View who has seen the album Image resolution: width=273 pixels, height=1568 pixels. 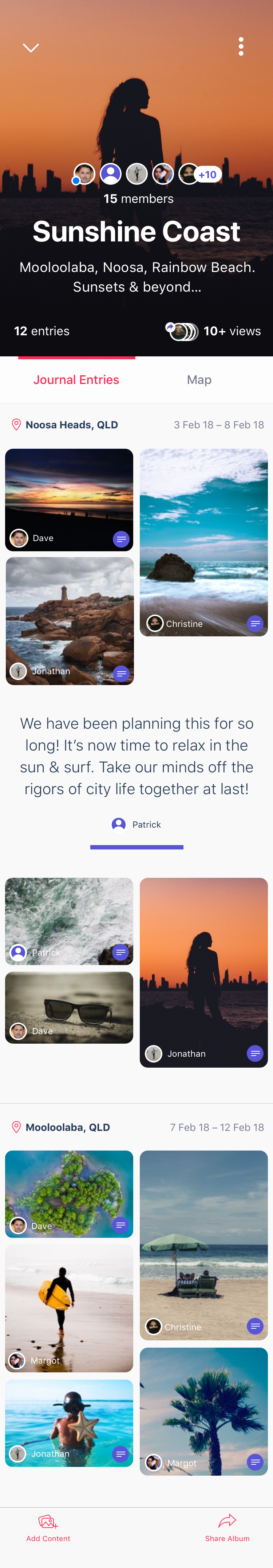tap(213, 331)
